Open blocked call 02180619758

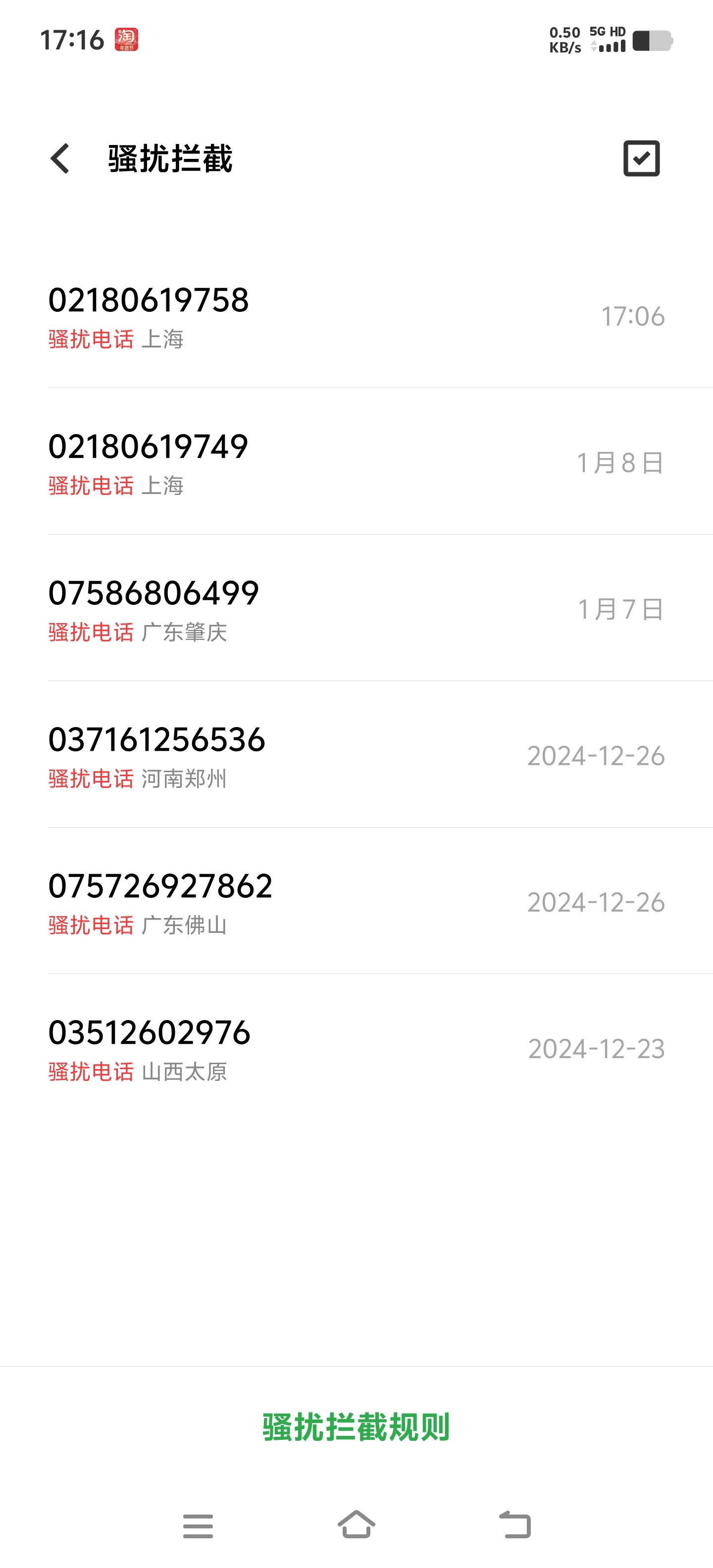(356, 315)
